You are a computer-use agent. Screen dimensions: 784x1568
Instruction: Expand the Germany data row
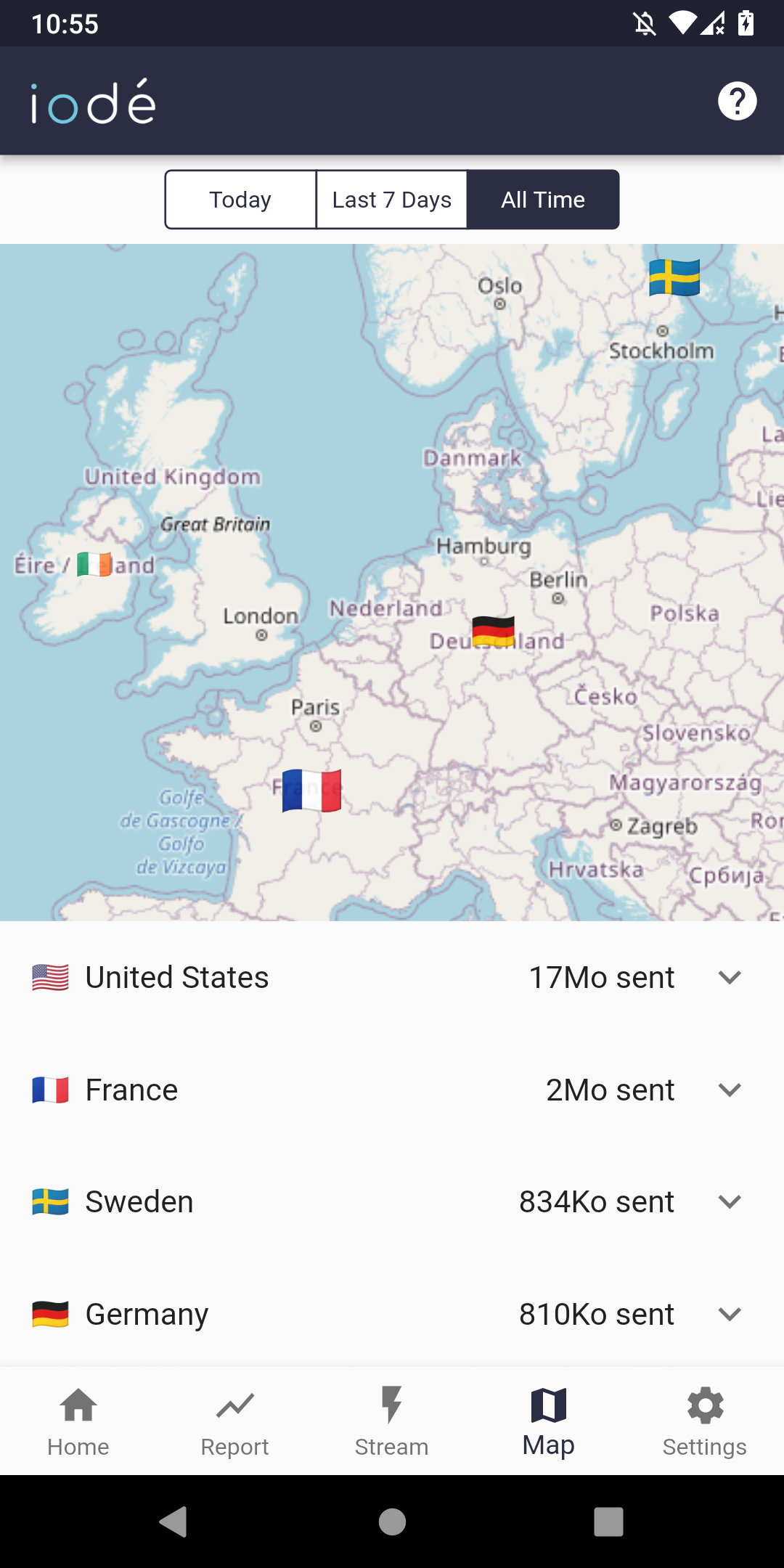(392, 1314)
